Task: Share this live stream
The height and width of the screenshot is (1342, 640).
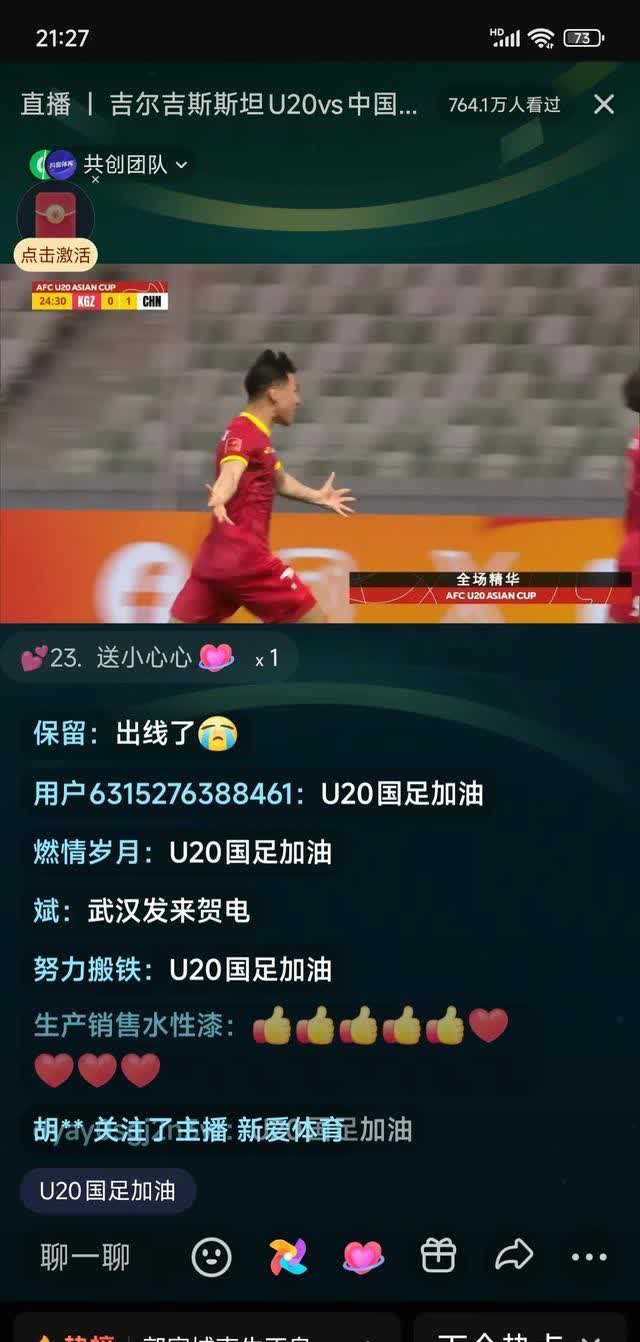Action: coord(514,1256)
